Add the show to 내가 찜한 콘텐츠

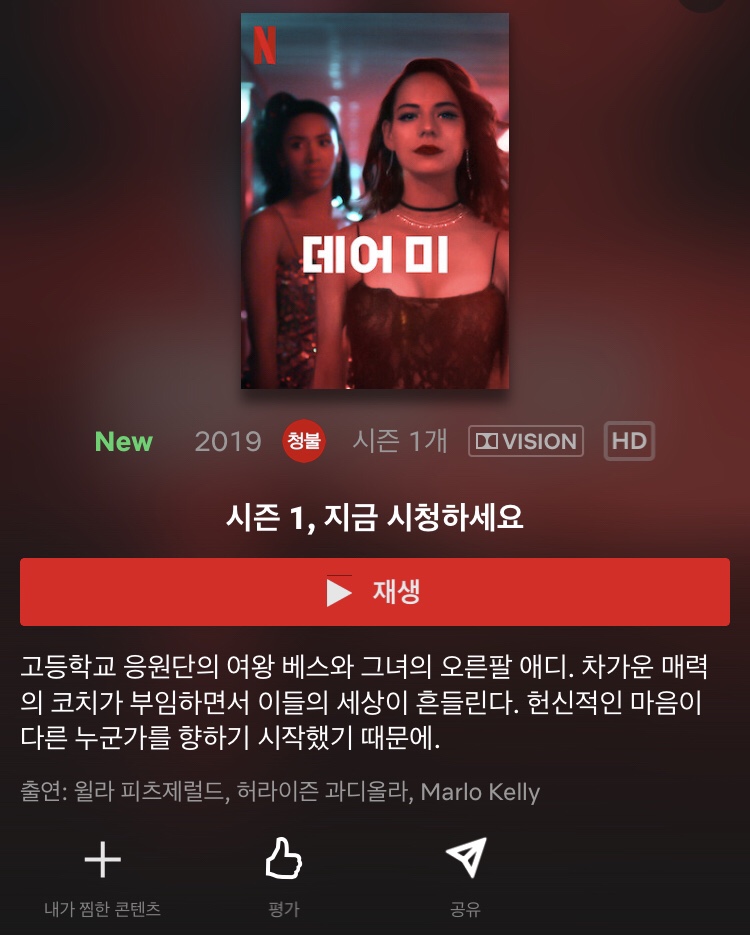click(x=102, y=860)
